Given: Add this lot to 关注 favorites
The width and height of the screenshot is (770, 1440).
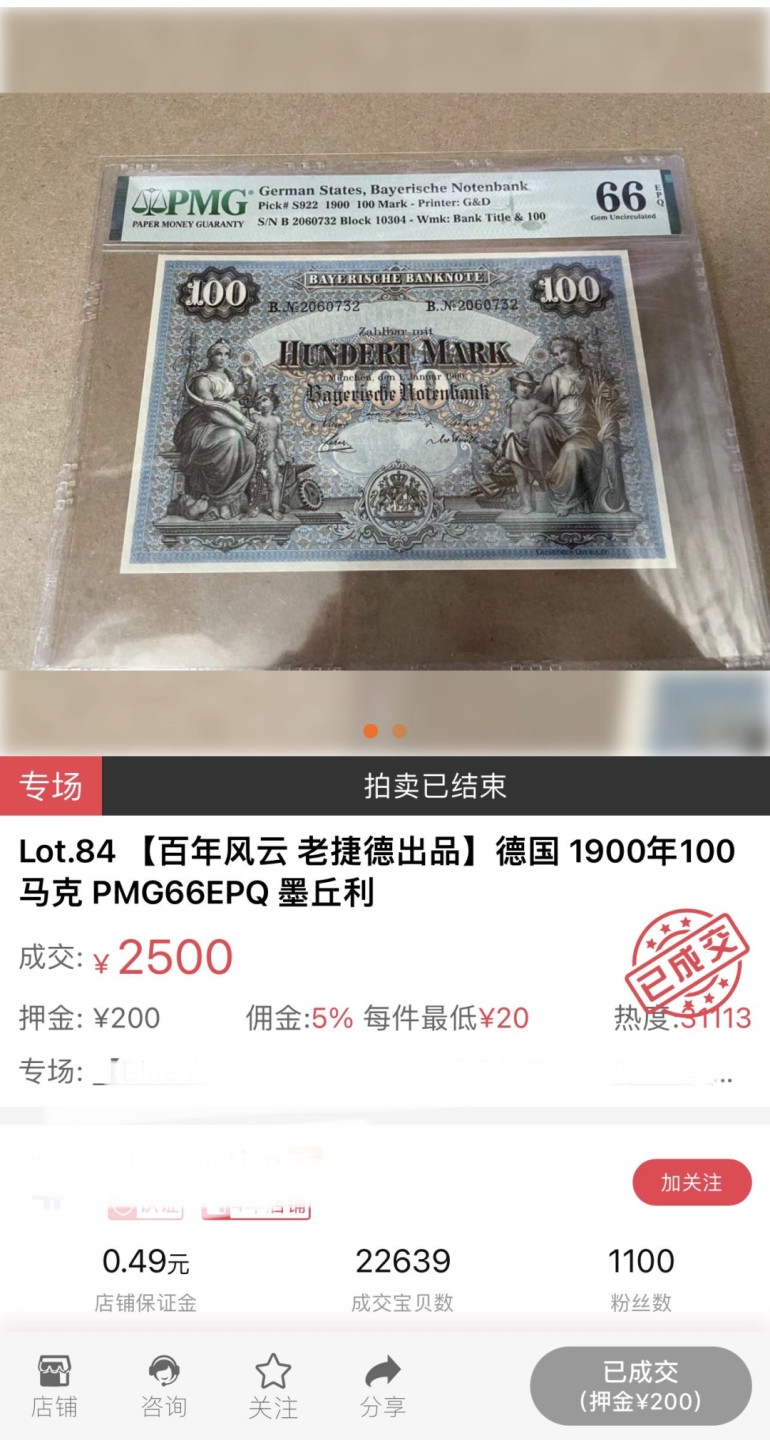Looking at the screenshot, I should 272,1386.
